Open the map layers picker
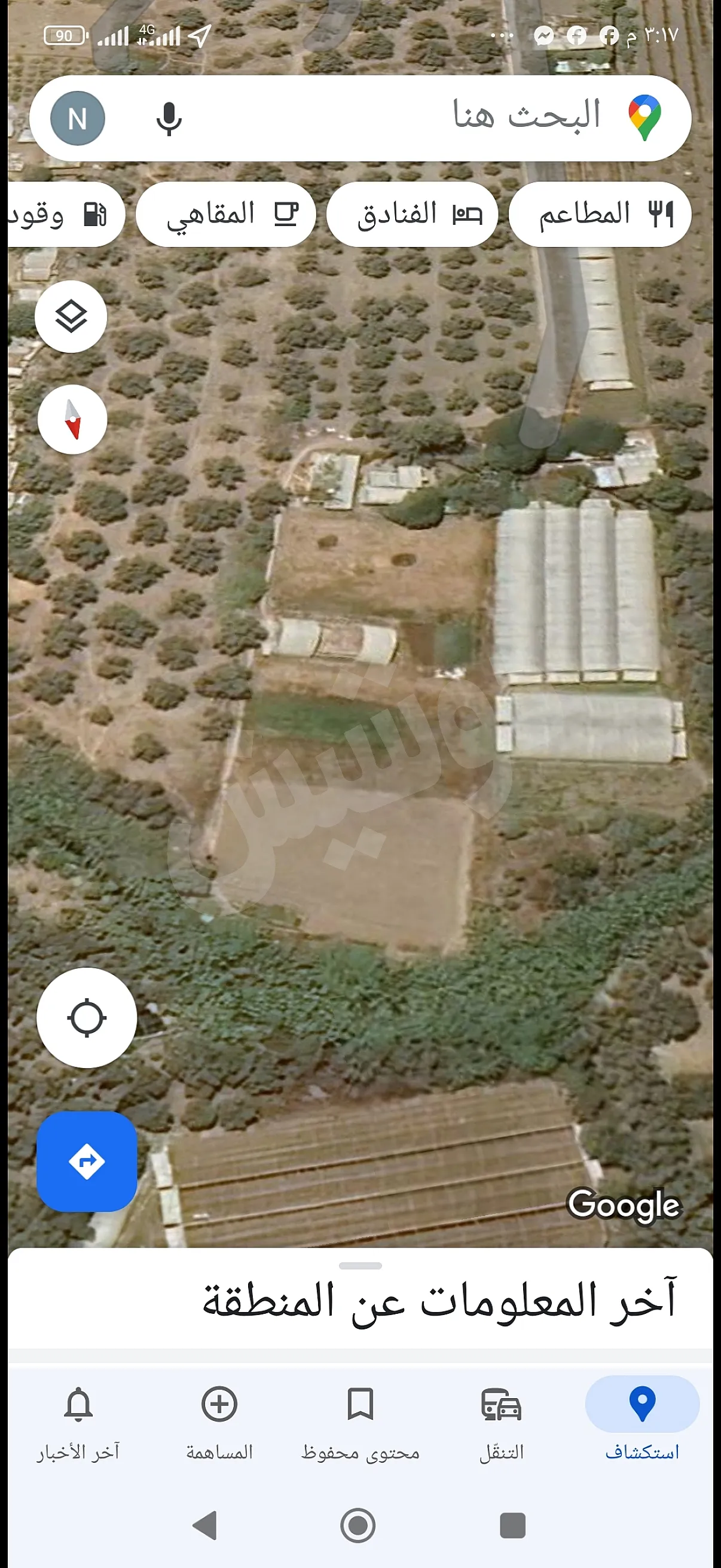Viewport: 721px width, 1568px height. (71, 315)
